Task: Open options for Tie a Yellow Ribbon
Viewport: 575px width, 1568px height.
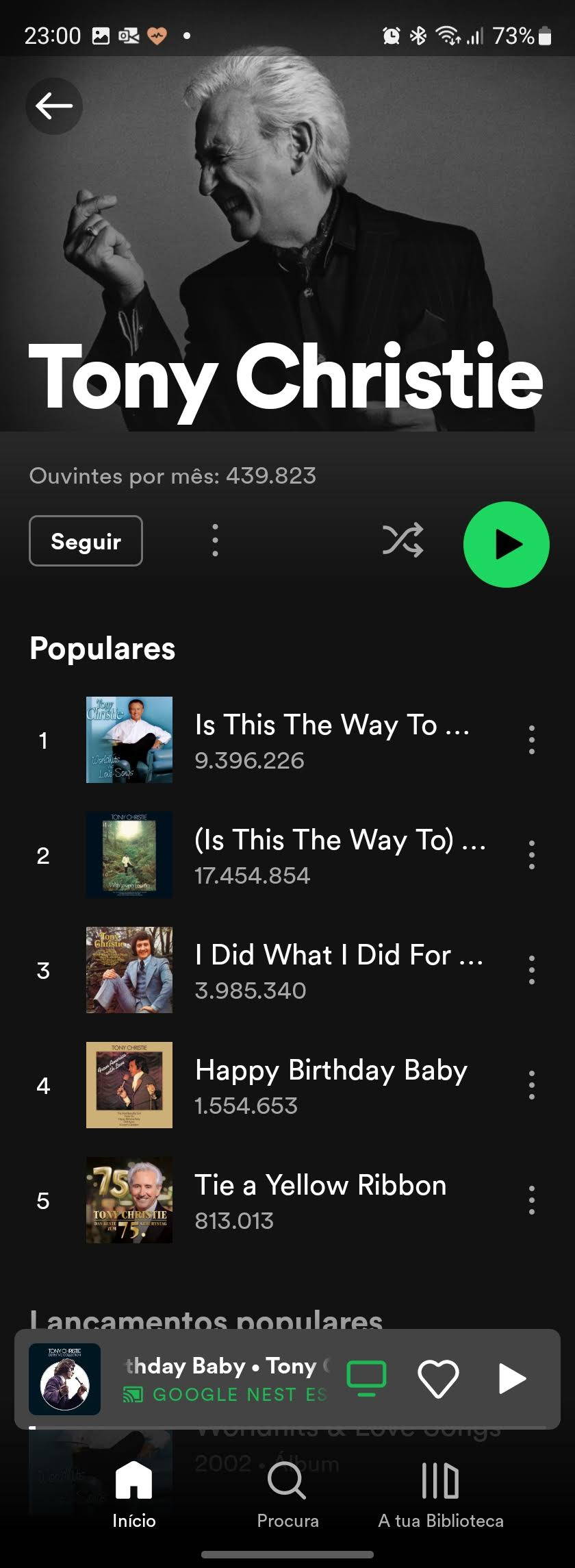Action: click(x=531, y=1200)
